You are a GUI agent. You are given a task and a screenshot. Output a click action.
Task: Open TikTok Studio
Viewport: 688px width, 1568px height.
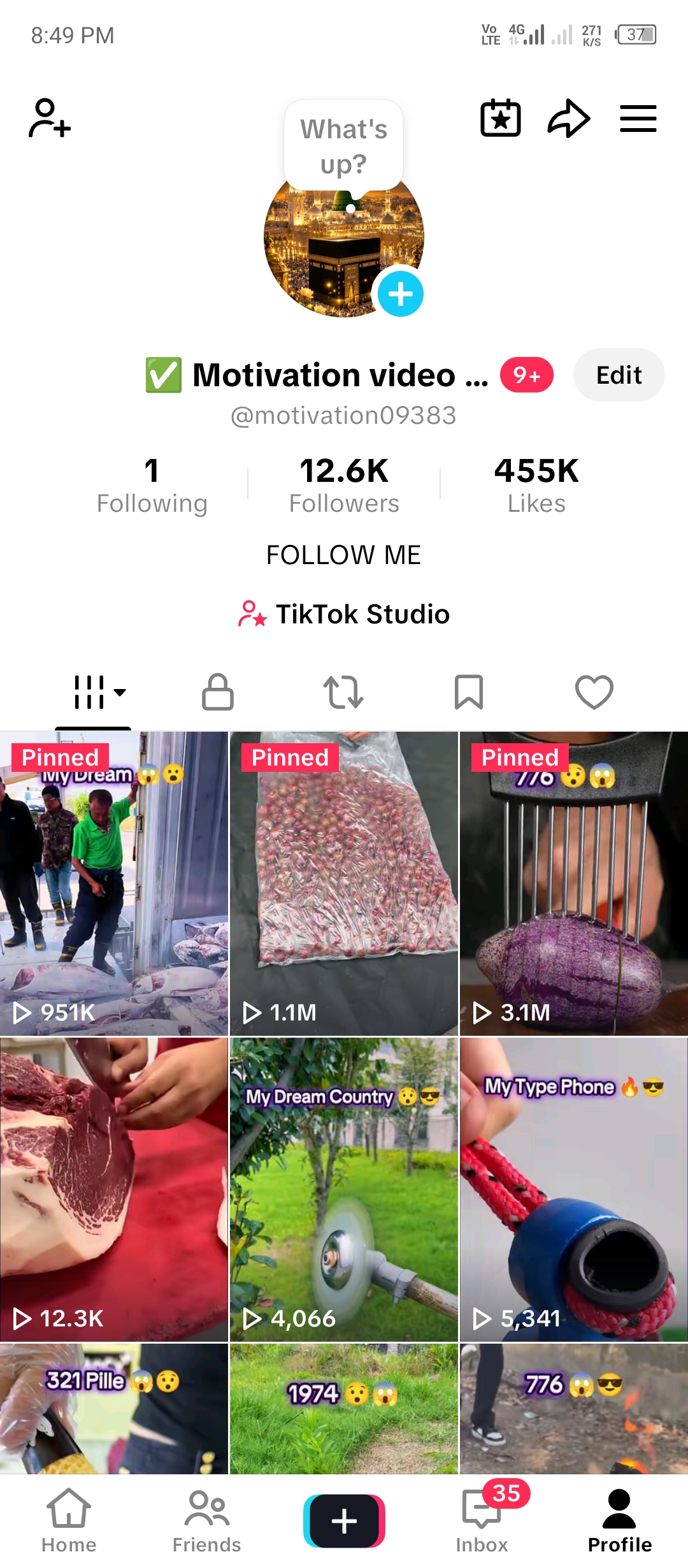coord(344,614)
